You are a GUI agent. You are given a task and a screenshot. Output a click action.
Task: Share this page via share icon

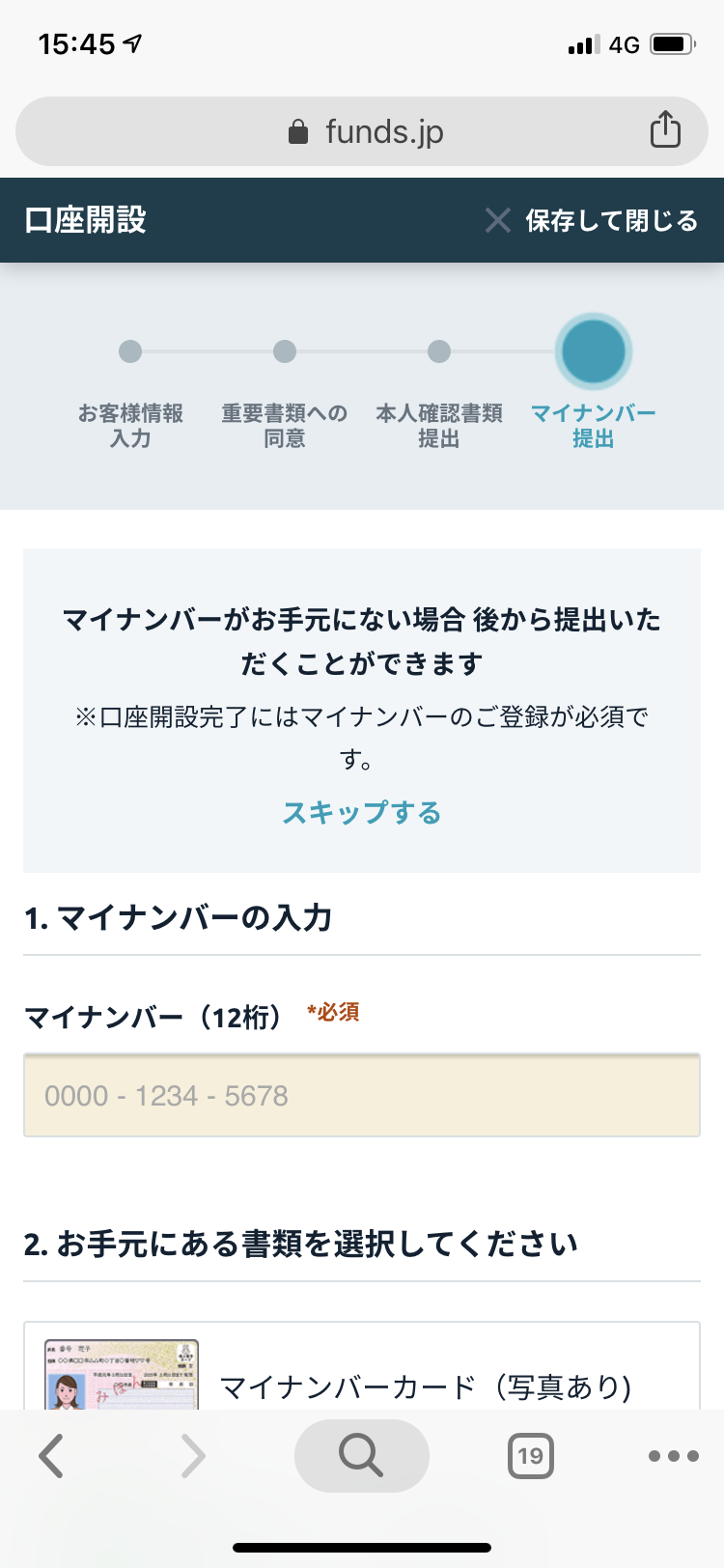665,129
